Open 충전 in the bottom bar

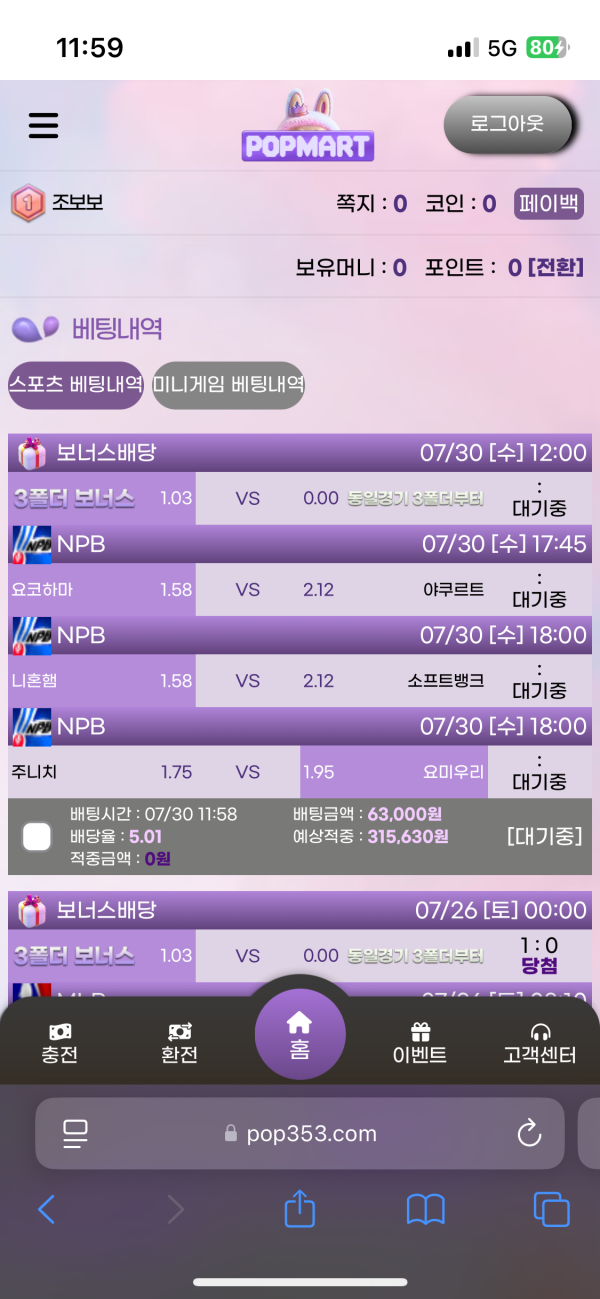click(61, 1043)
